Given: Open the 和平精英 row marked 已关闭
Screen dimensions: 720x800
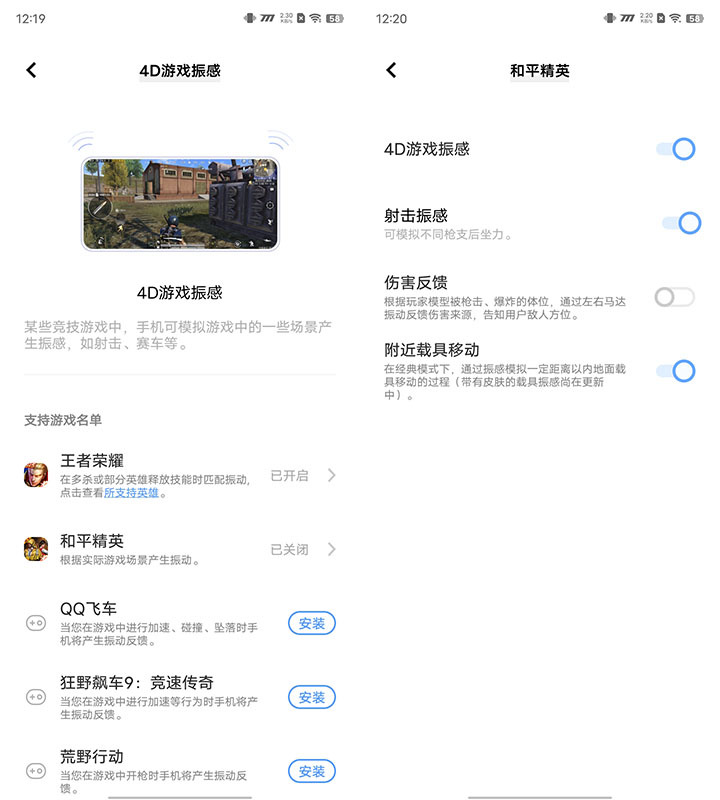Looking at the screenshot, I should pos(180,549).
